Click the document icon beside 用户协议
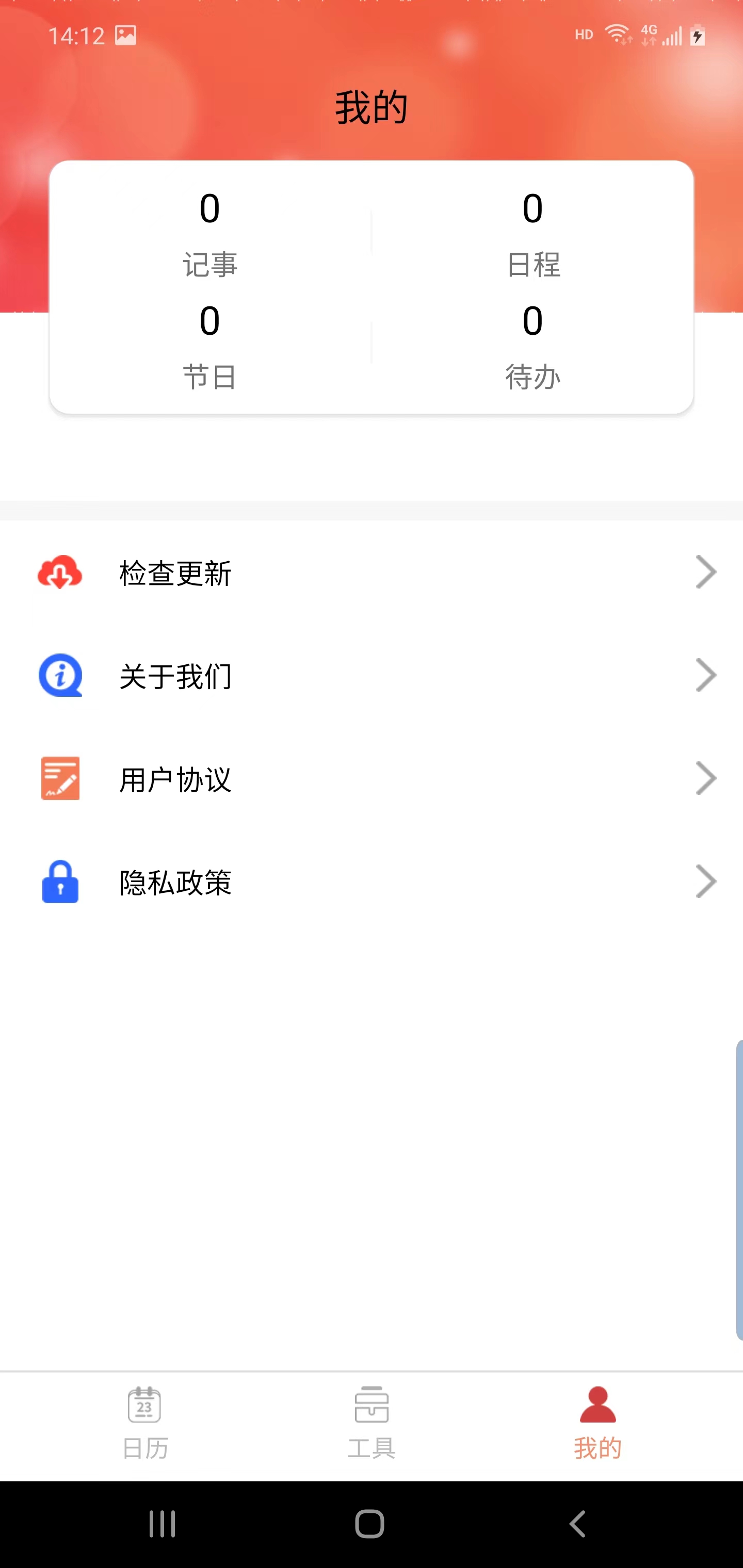This screenshot has height=1568, width=743. [x=60, y=779]
